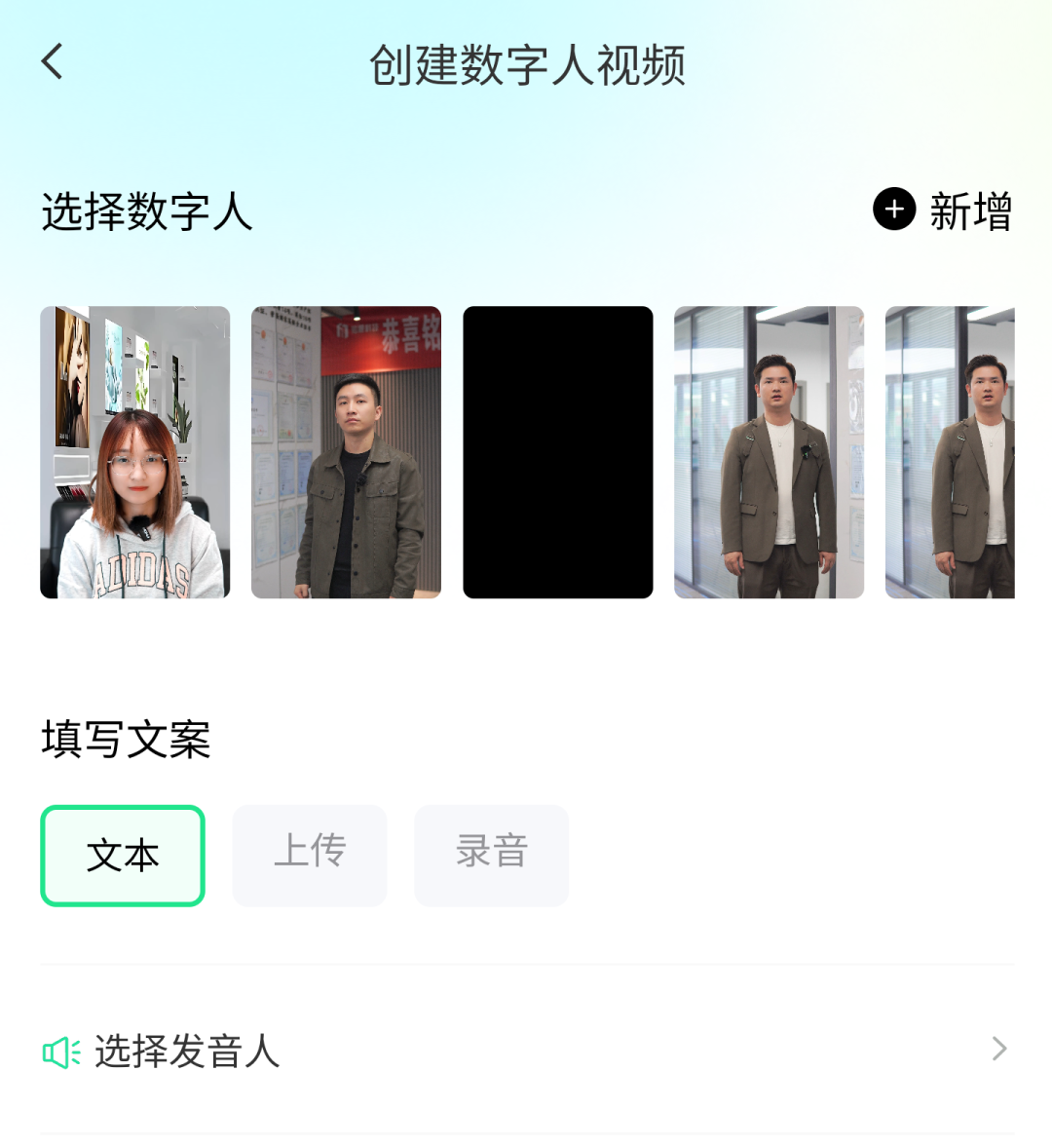Switch to the 文本 input mode
1052x1148 pixels.
point(123,856)
